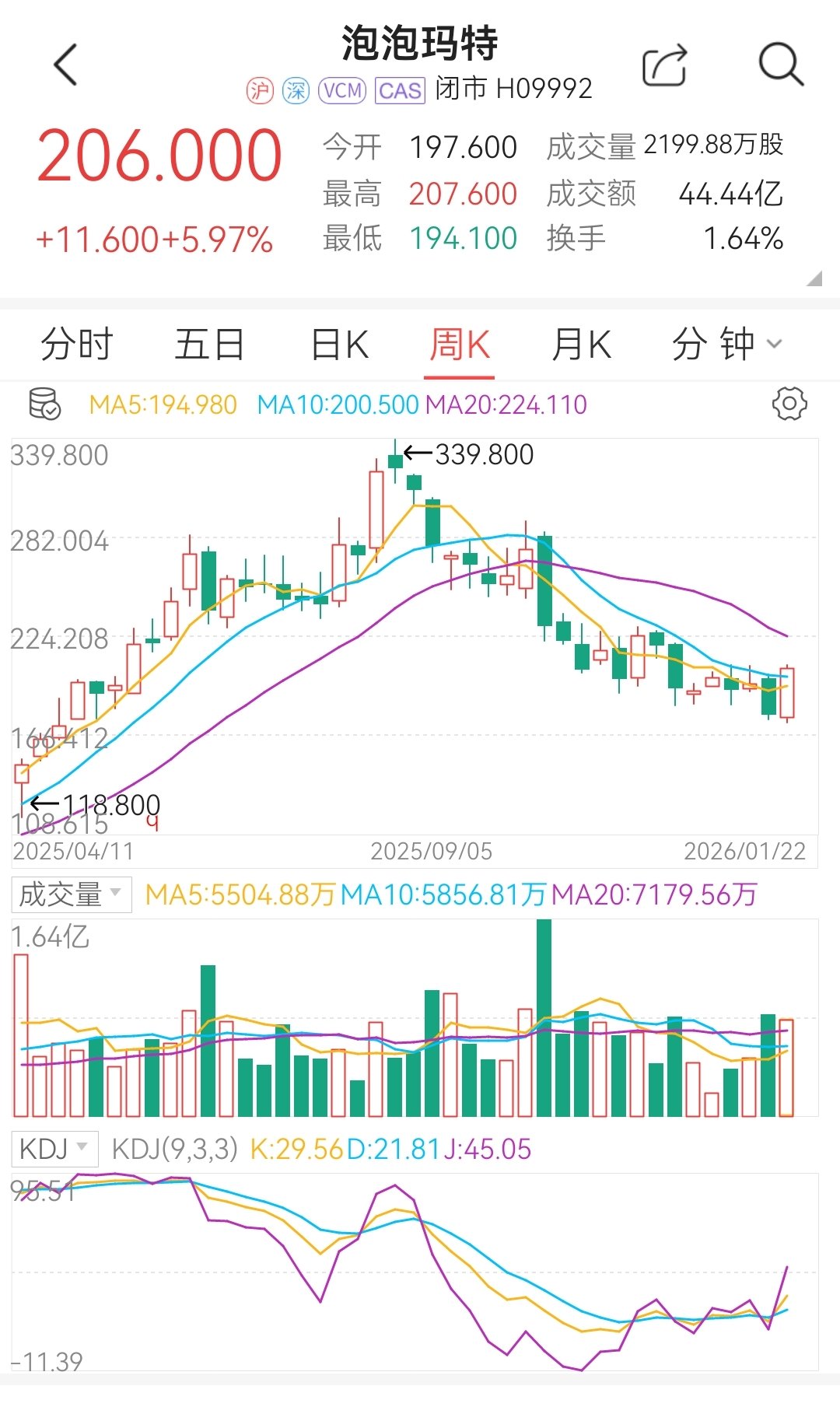Switch to the 分时 chart tab
Viewport: 840px width, 1414px height.
point(77,345)
